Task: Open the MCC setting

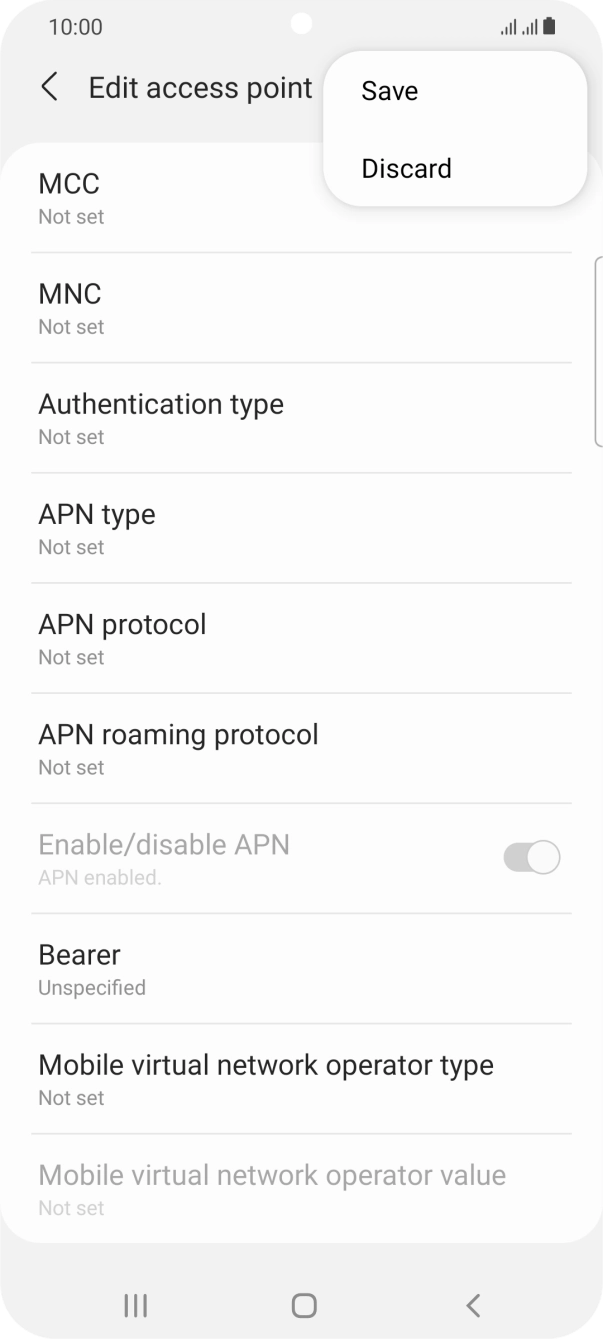Action: [x=301, y=198]
